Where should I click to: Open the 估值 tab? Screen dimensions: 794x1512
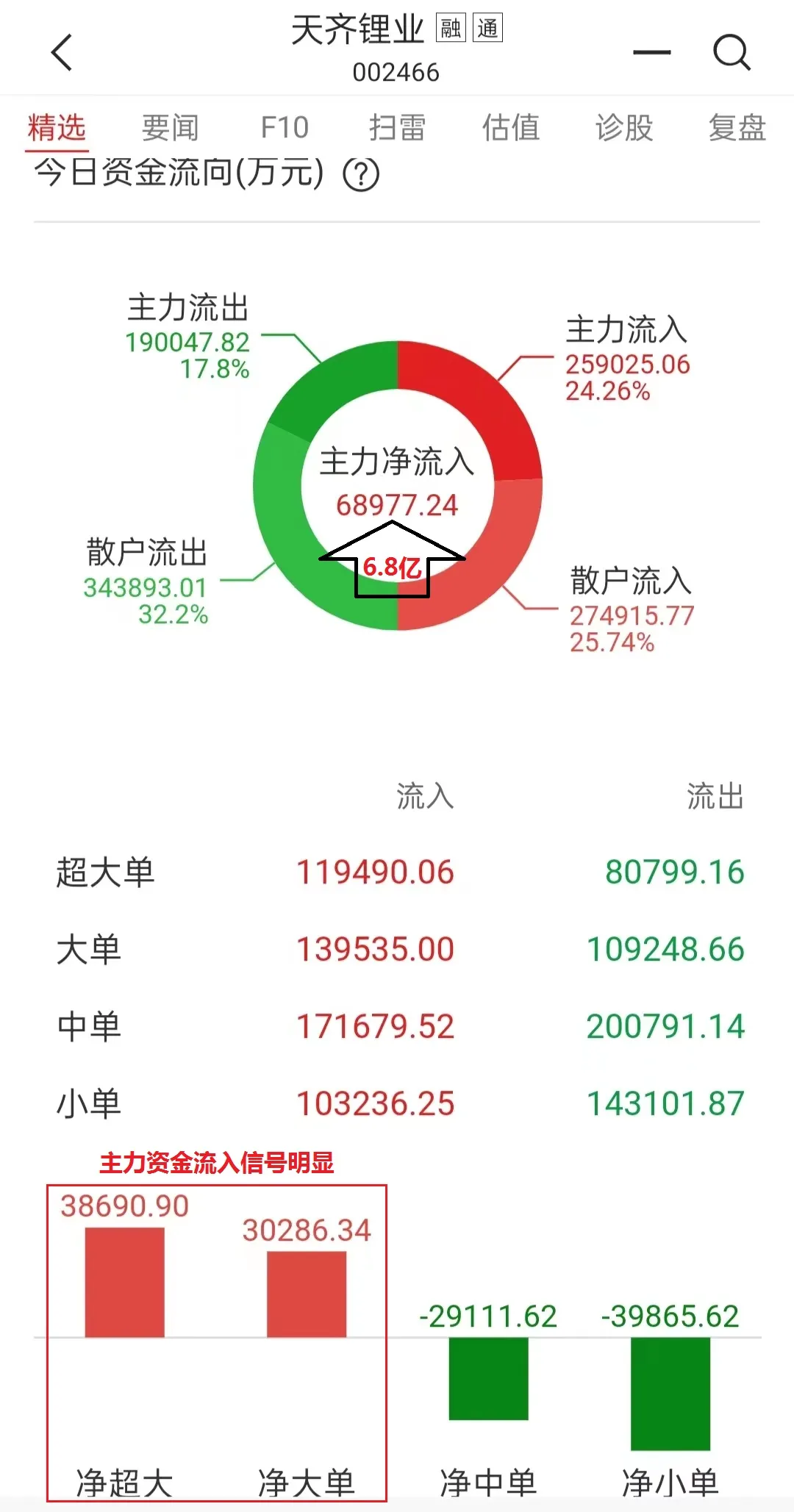pyautogui.click(x=511, y=128)
